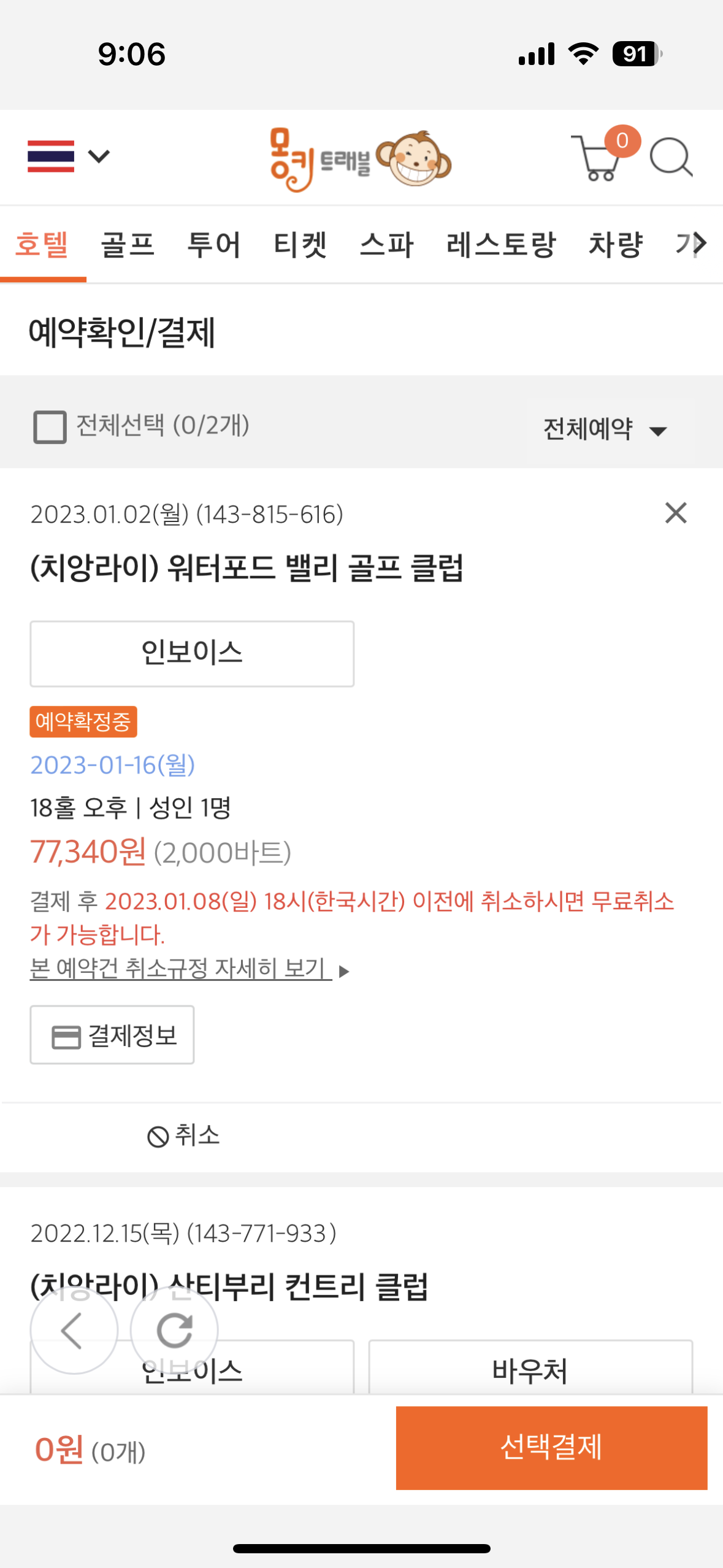The height and width of the screenshot is (1568, 723).
Task: Show more categories with the right arrow
Action: pos(698,244)
